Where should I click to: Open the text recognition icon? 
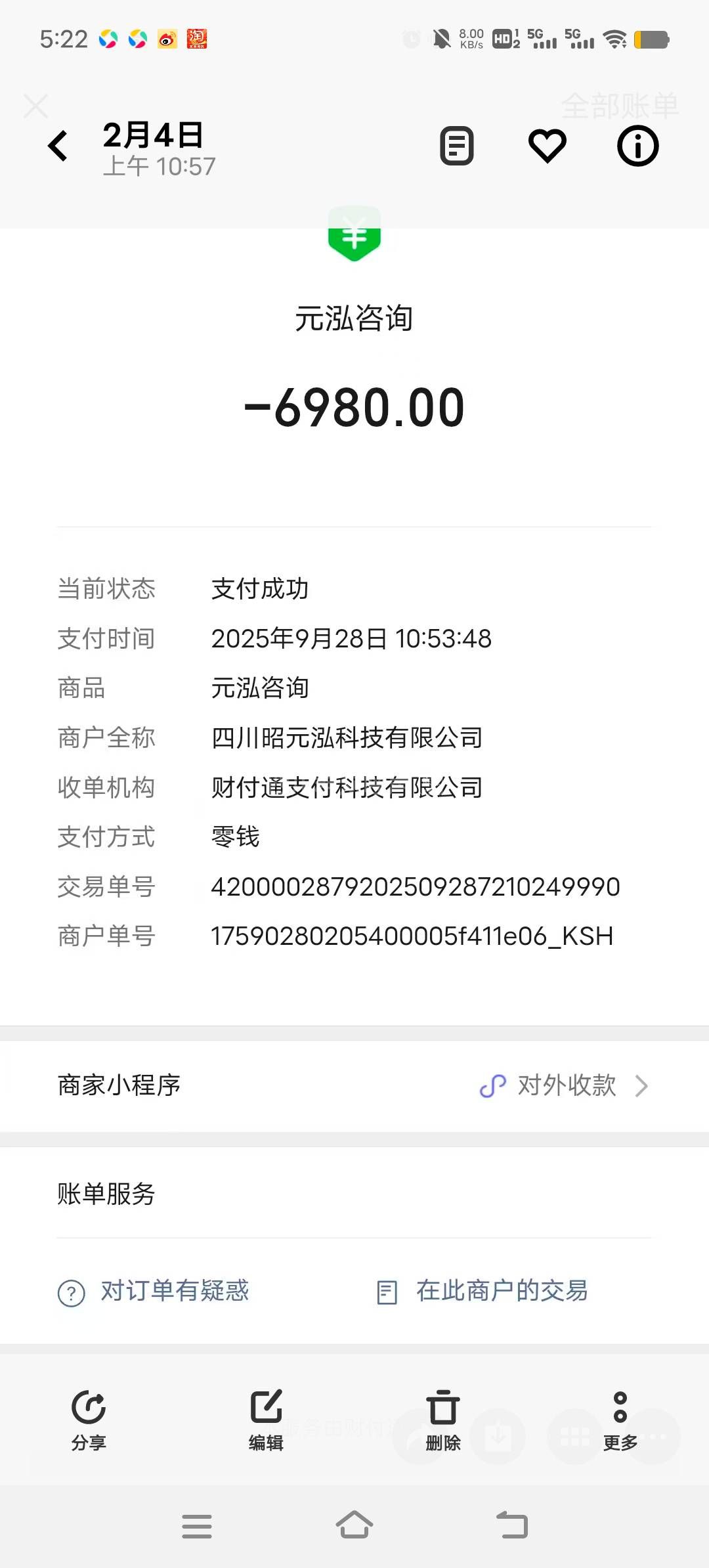pyautogui.click(x=456, y=146)
